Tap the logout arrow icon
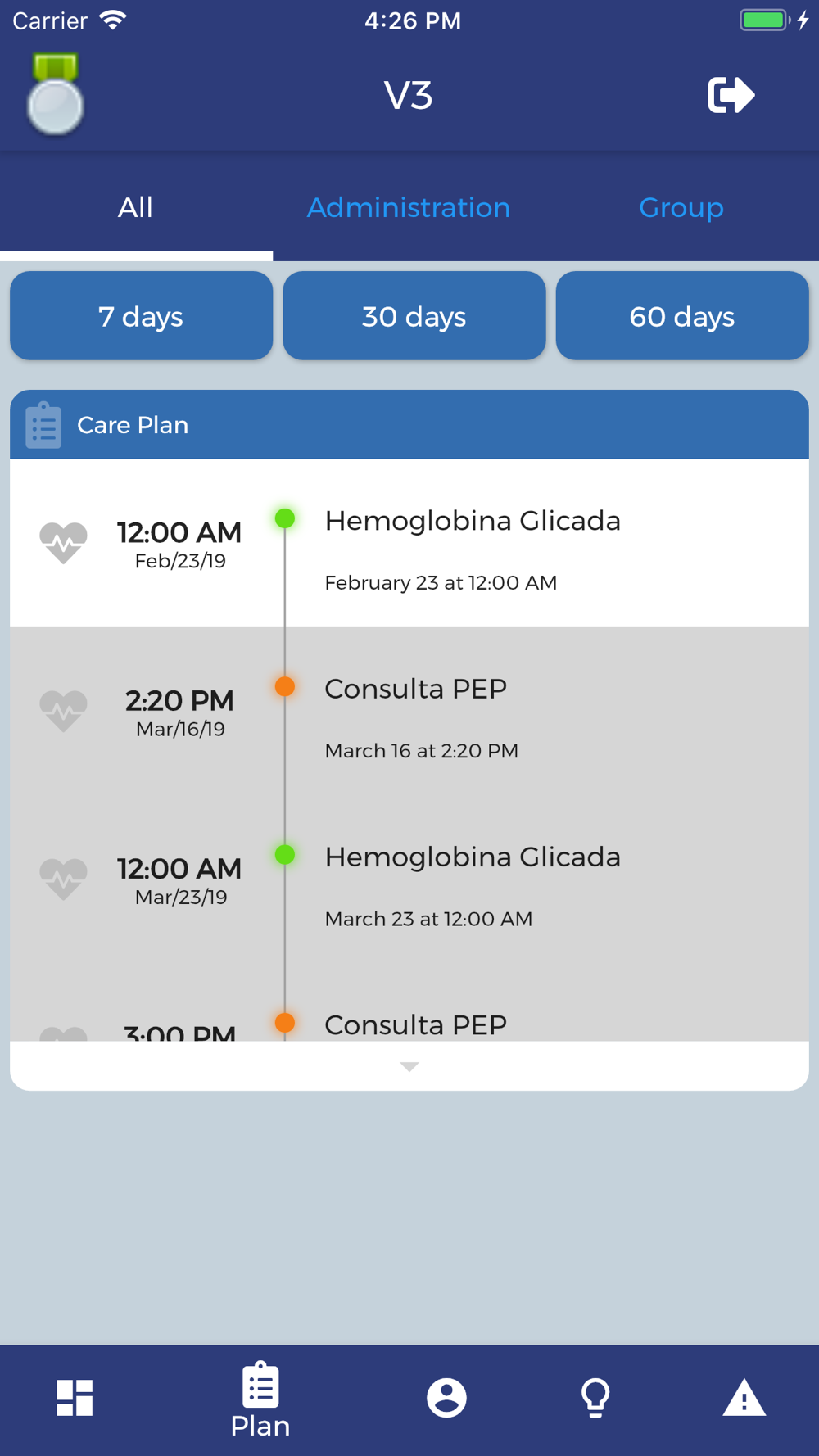The image size is (819, 1456). click(731, 95)
